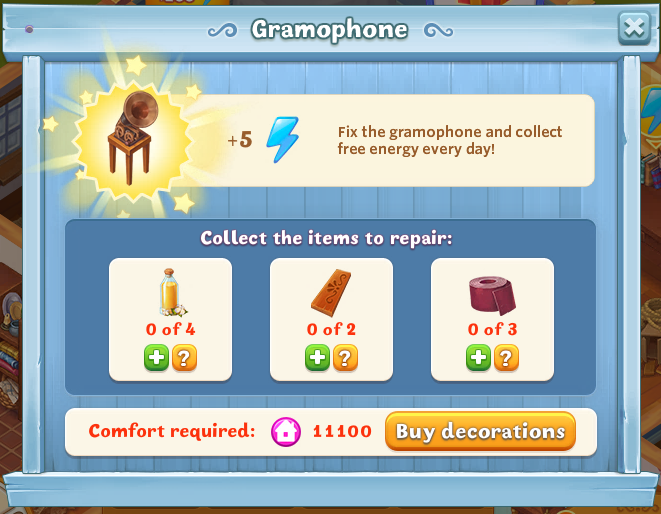This screenshot has height=514, width=661.
Task: Add red tape roll with green plus
Action: tap(479, 357)
